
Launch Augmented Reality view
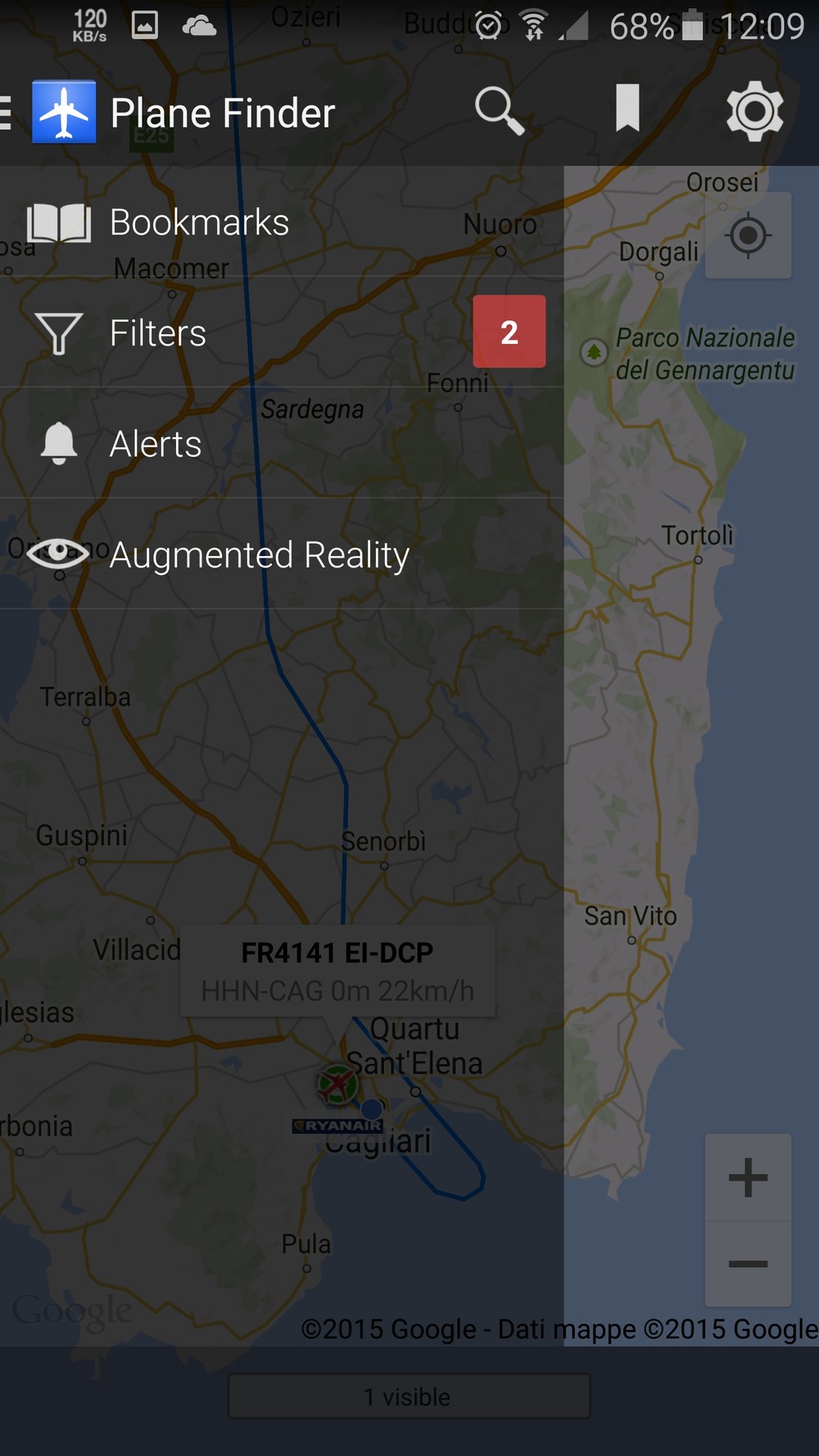259,555
